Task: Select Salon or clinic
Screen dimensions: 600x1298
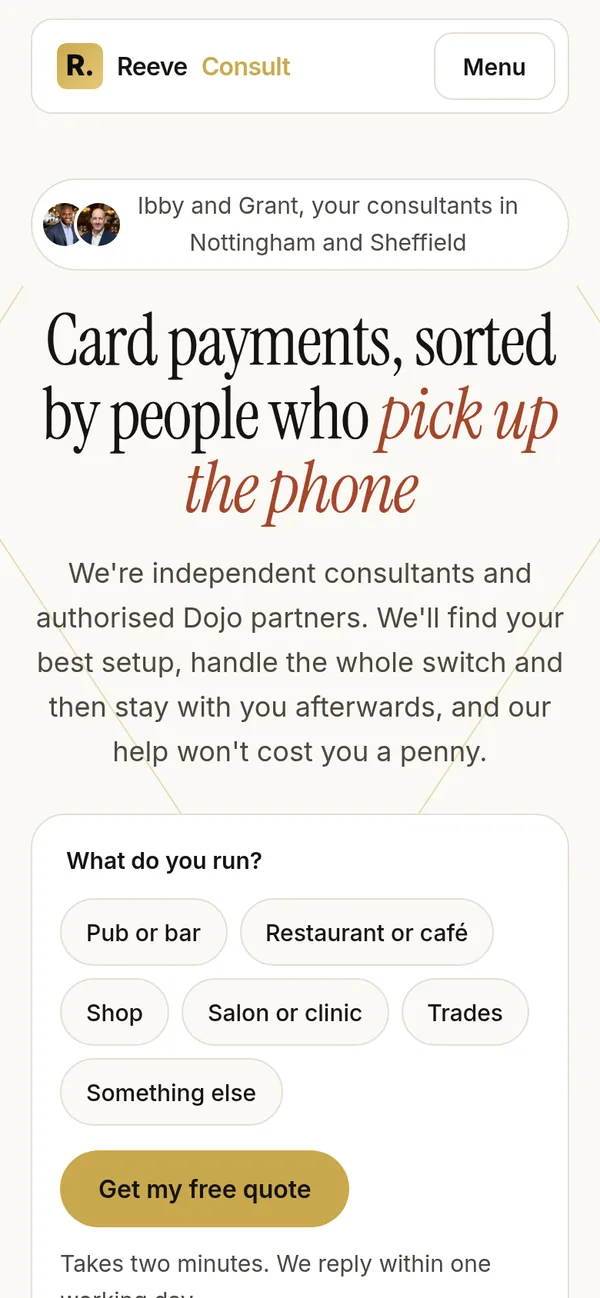Action: coord(285,1012)
